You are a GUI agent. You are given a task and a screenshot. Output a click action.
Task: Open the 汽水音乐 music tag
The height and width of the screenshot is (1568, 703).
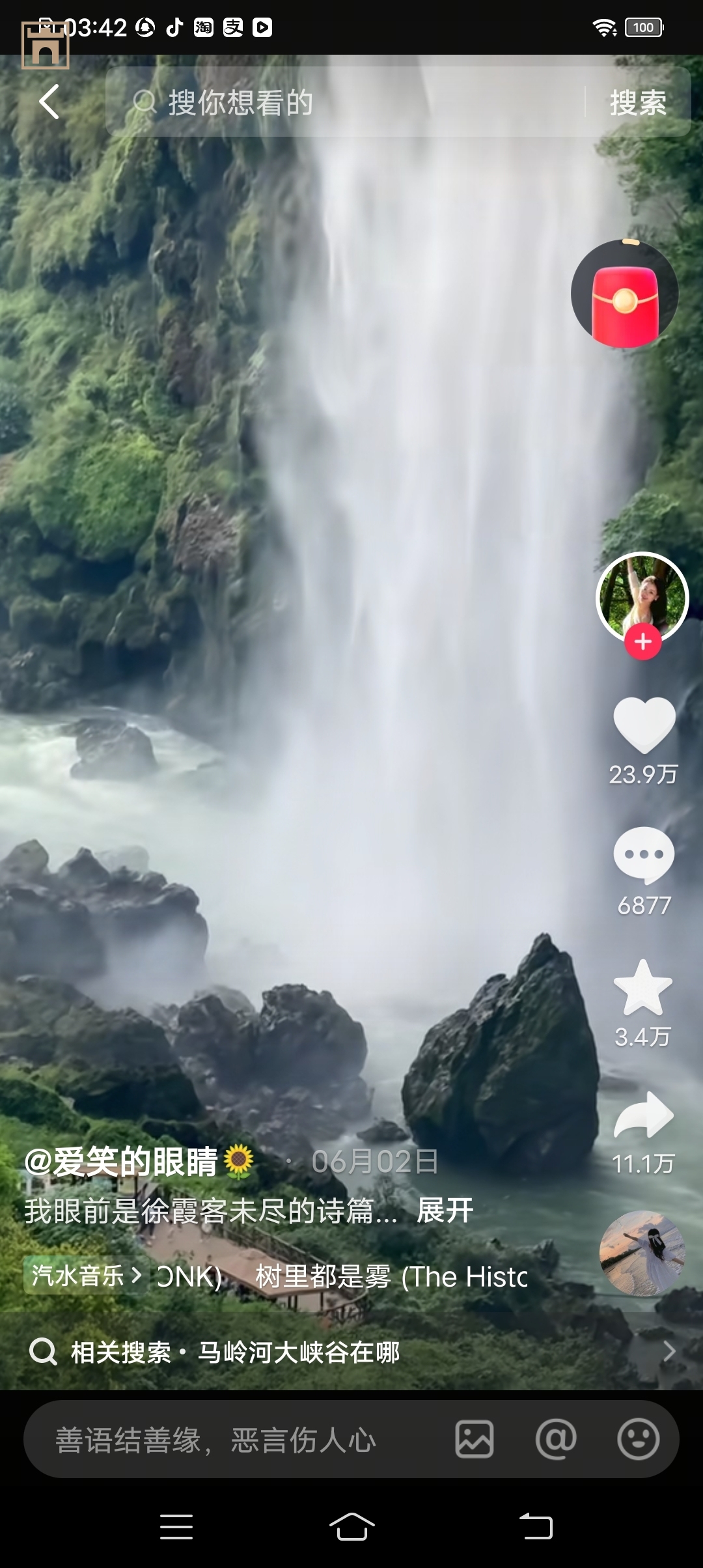86,1276
